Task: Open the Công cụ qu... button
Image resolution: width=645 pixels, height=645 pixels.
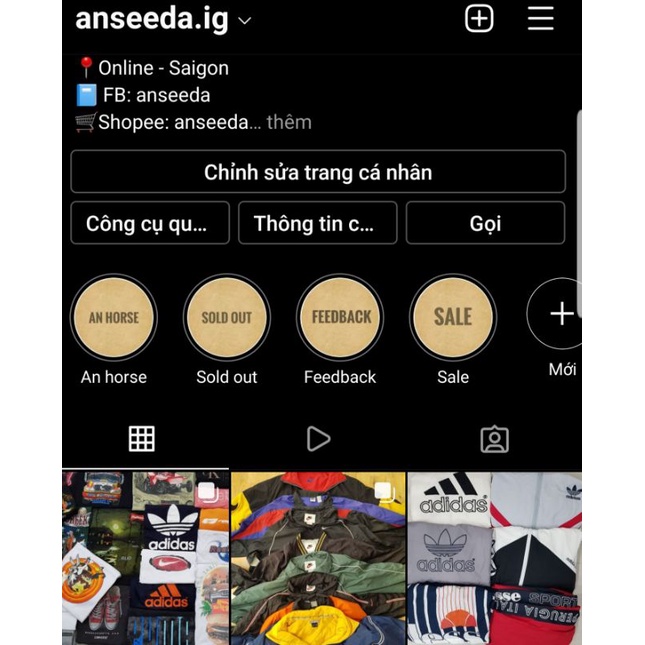Action: coord(150,223)
